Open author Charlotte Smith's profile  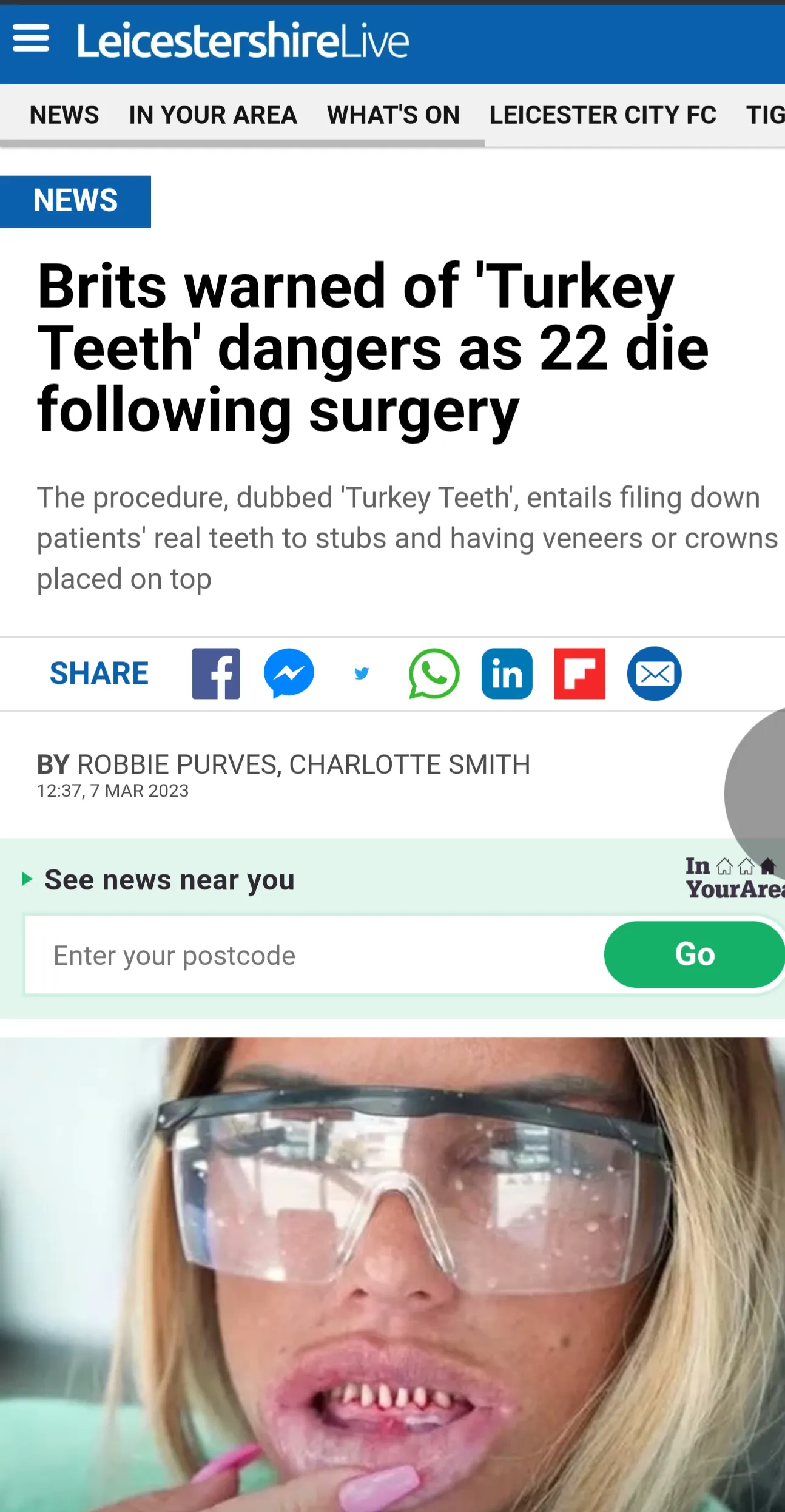(x=409, y=764)
